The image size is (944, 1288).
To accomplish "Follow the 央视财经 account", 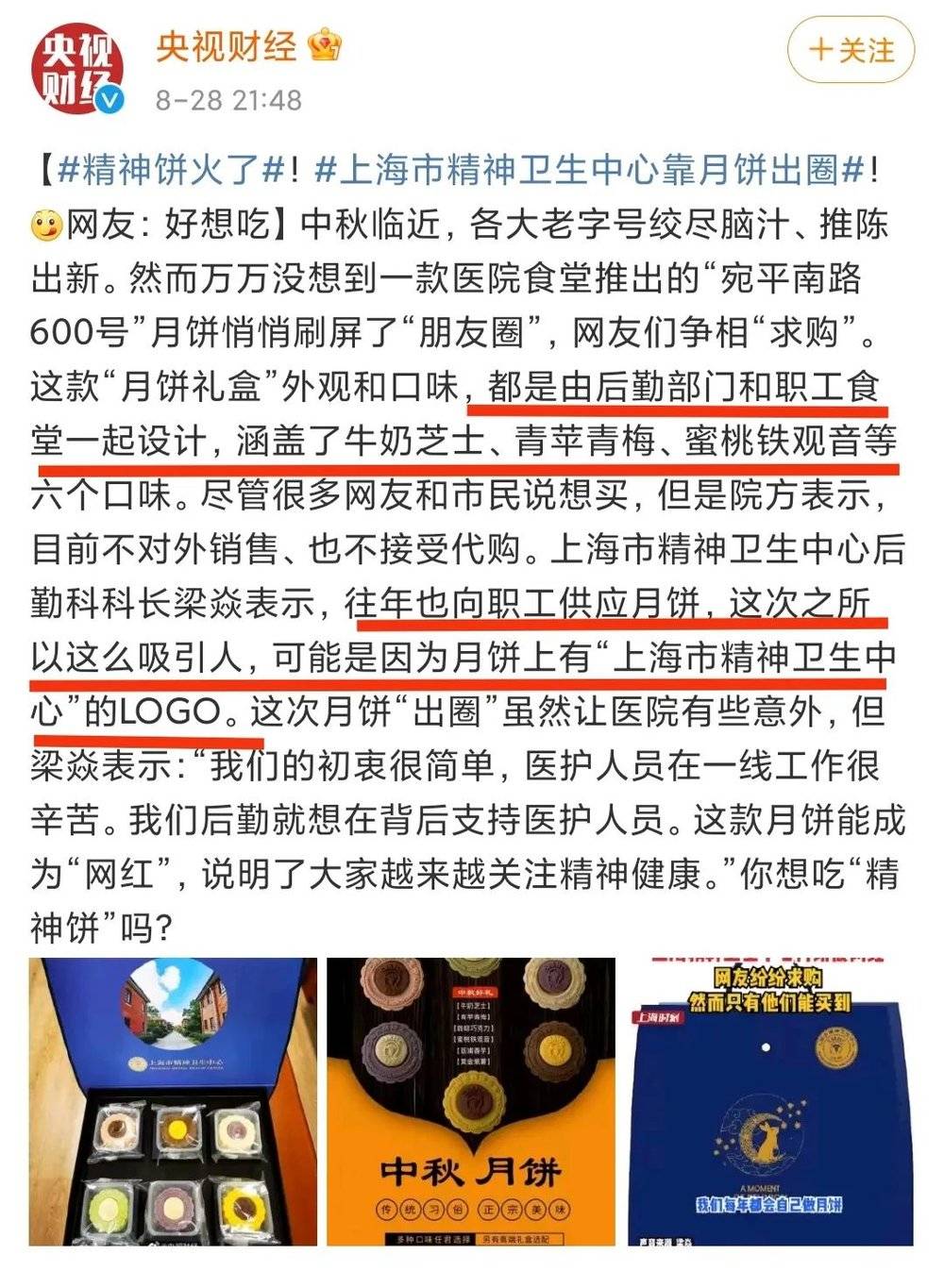I will [x=851, y=49].
